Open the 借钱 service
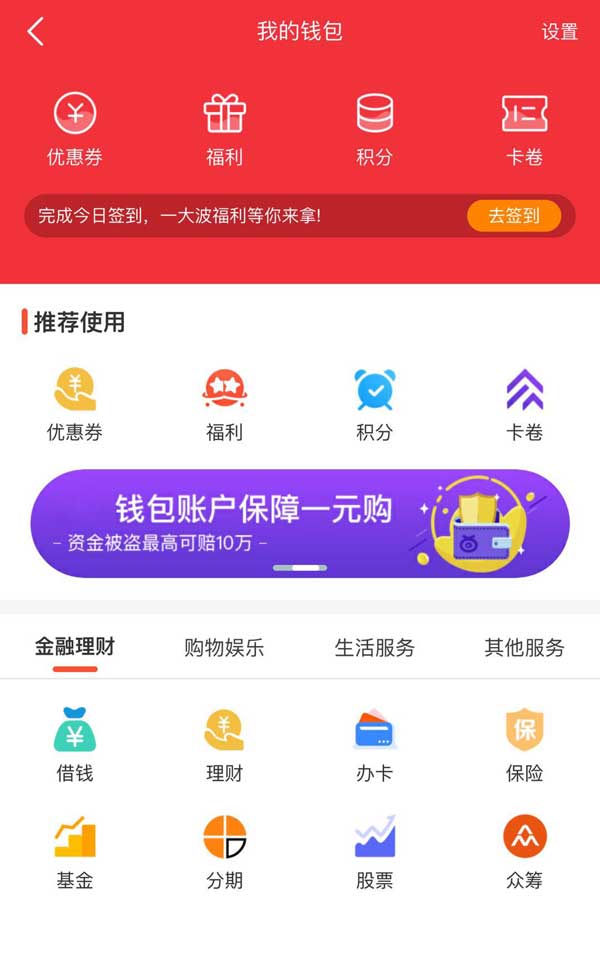The width and height of the screenshot is (600, 973). pyautogui.click(x=75, y=744)
